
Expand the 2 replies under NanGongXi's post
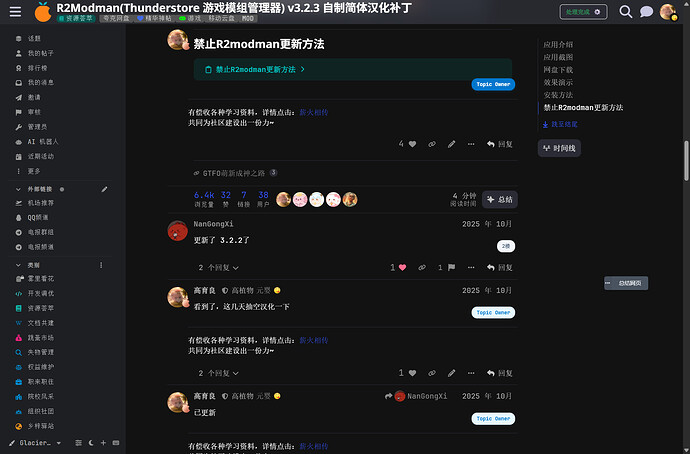click(x=218, y=268)
